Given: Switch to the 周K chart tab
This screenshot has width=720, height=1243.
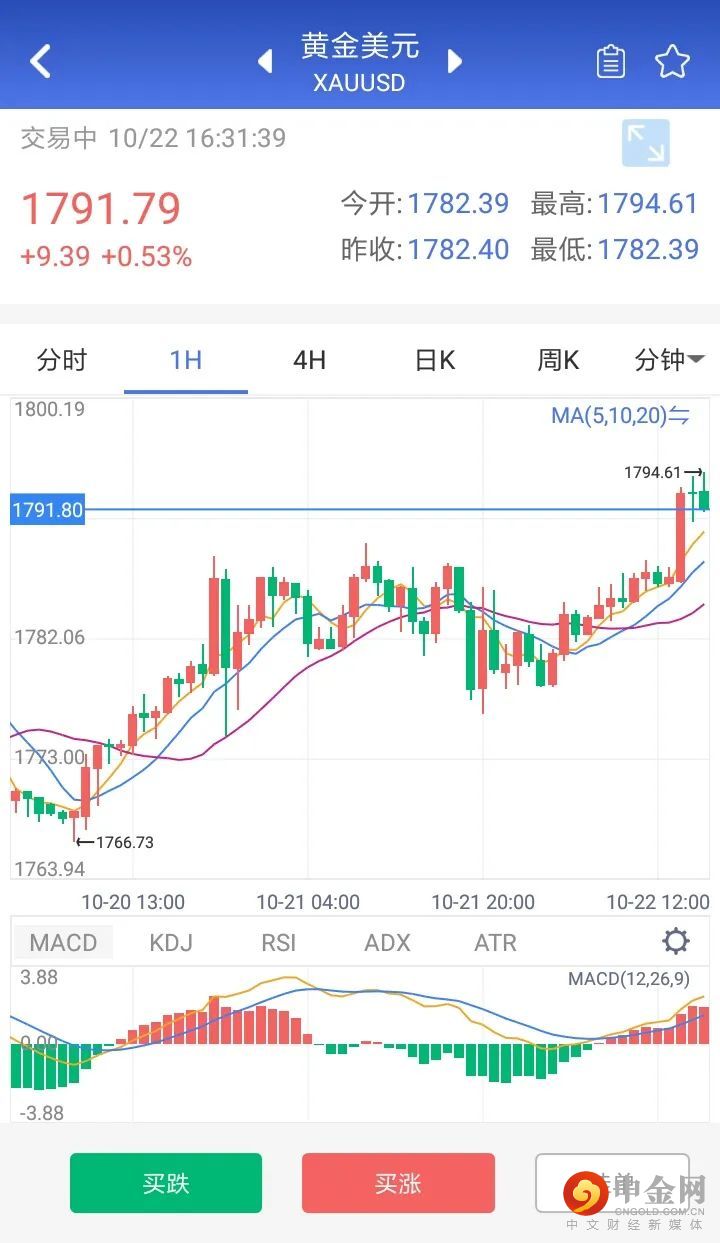Looking at the screenshot, I should (x=558, y=360).
